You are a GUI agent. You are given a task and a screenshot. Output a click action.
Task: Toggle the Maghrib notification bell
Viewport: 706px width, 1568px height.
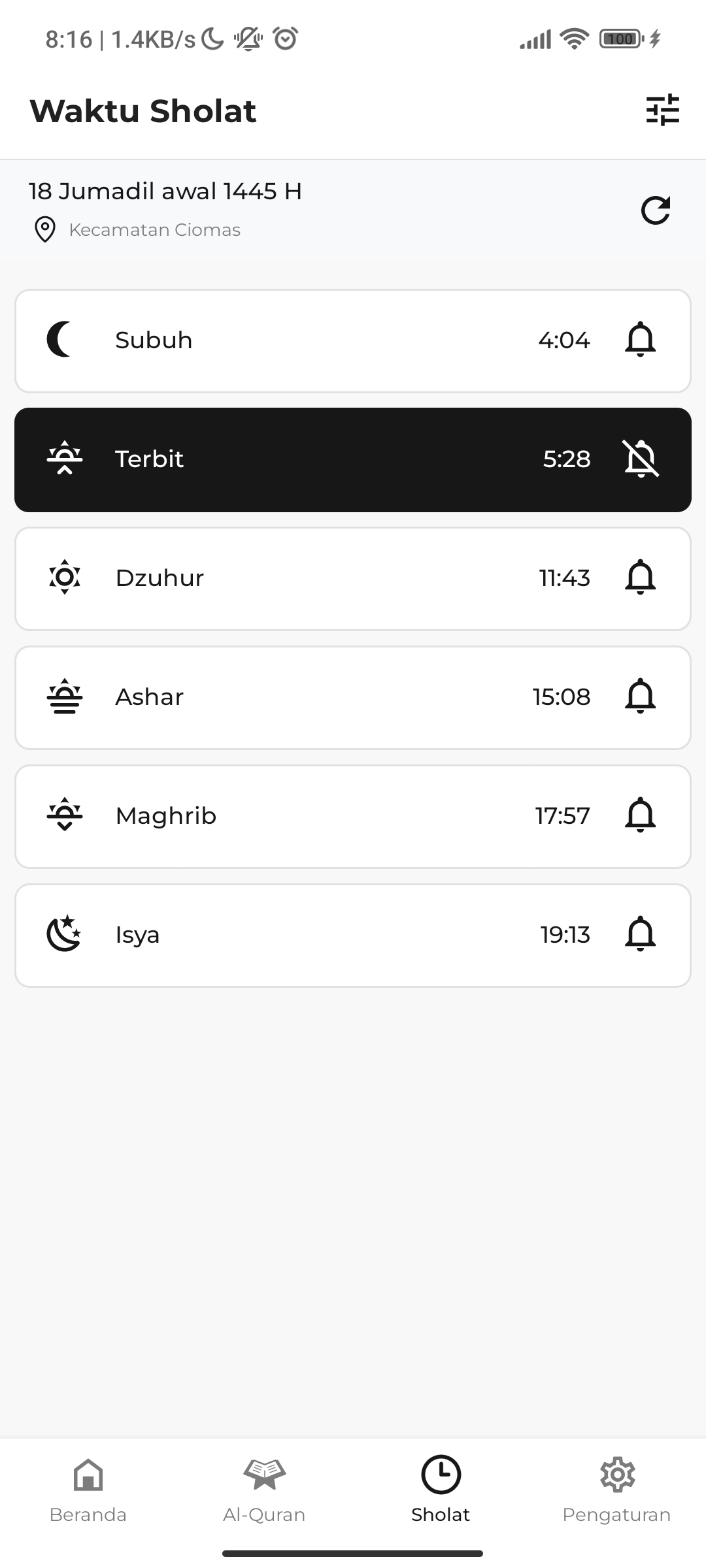pyautogui.click(x=640, y=815)
